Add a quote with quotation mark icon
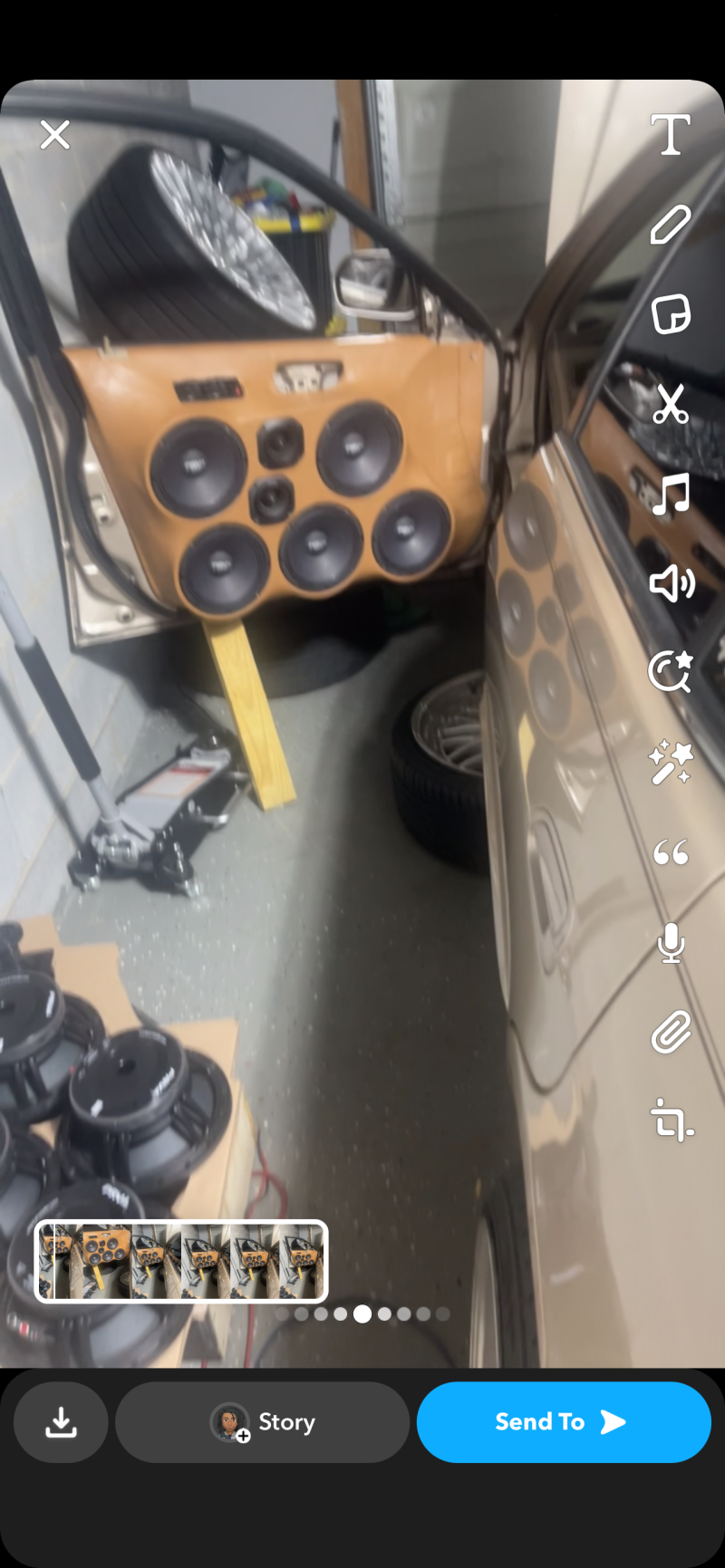 click(x=671, y=852)
